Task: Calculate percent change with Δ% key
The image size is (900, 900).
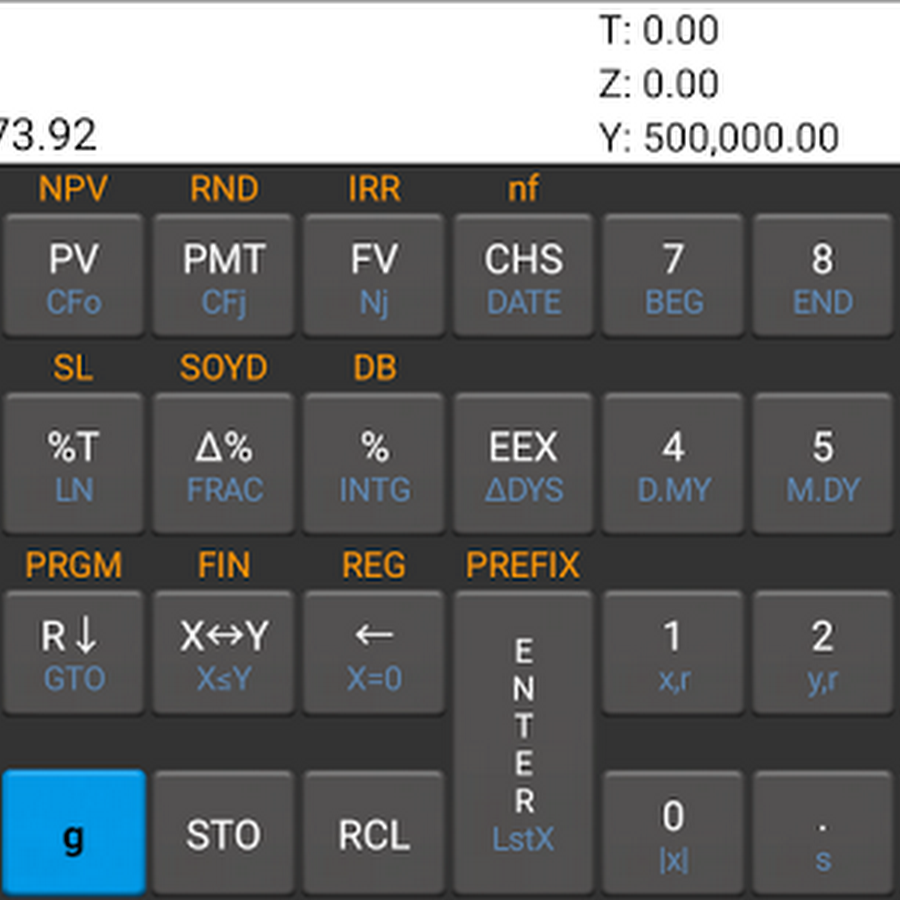Action: [224, 463]
